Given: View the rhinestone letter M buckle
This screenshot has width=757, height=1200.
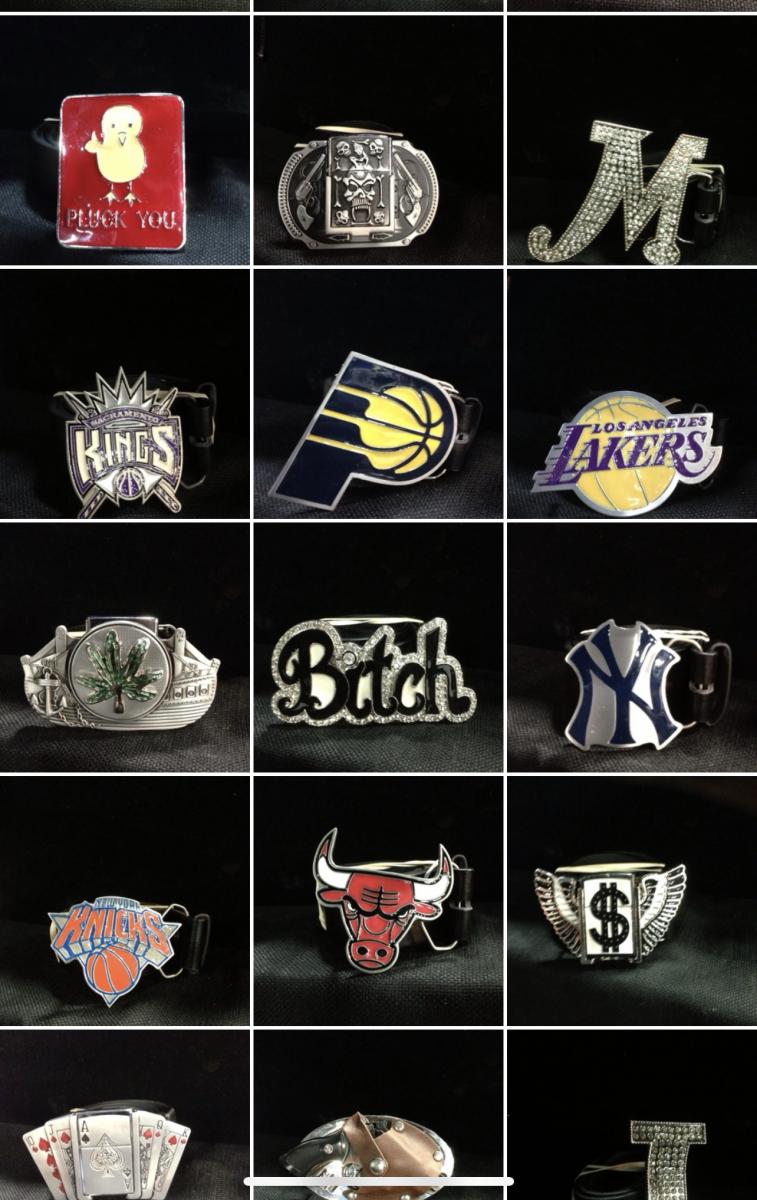Looking at the screenshot, I should 632,141.
